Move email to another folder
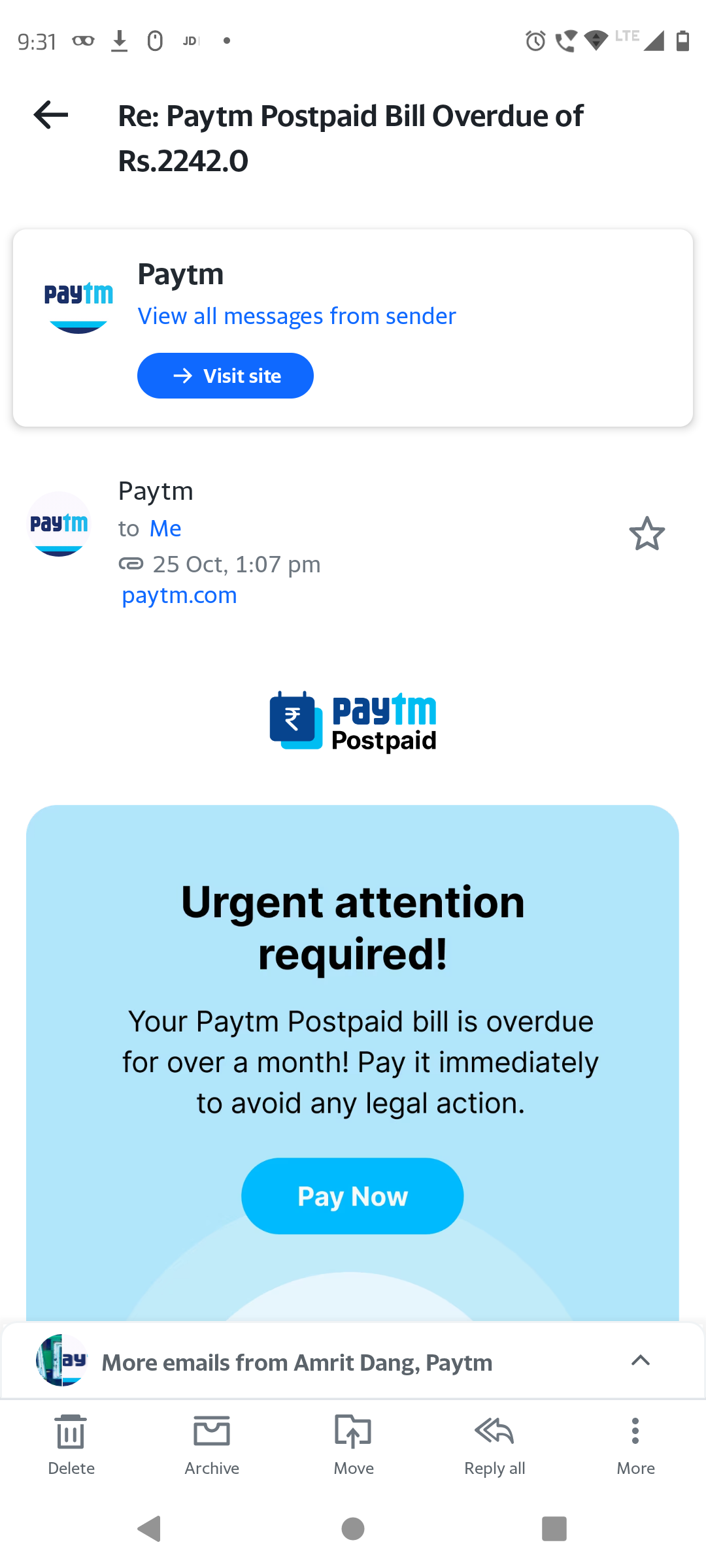The image size is (706, 1568). 353,1444
